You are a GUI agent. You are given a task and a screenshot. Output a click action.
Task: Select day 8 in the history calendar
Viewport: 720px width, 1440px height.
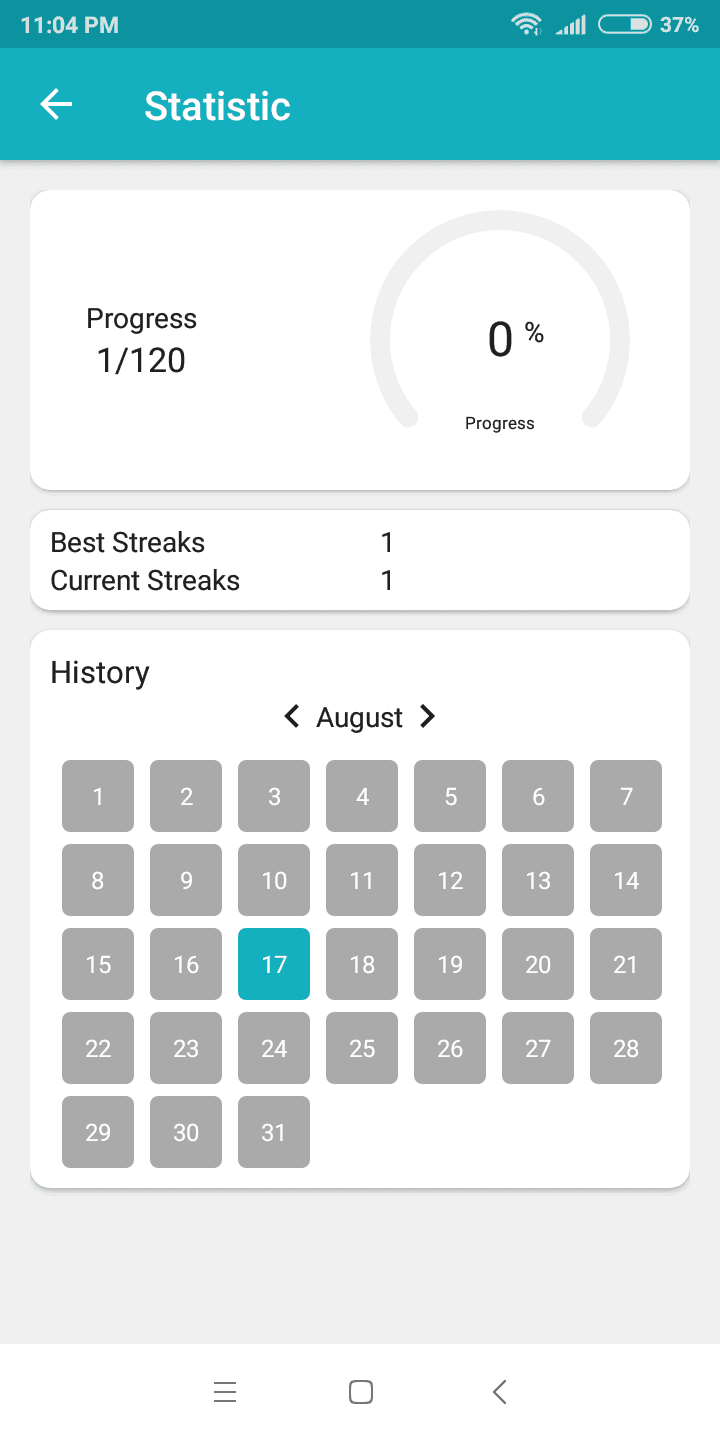coord(98,880)
